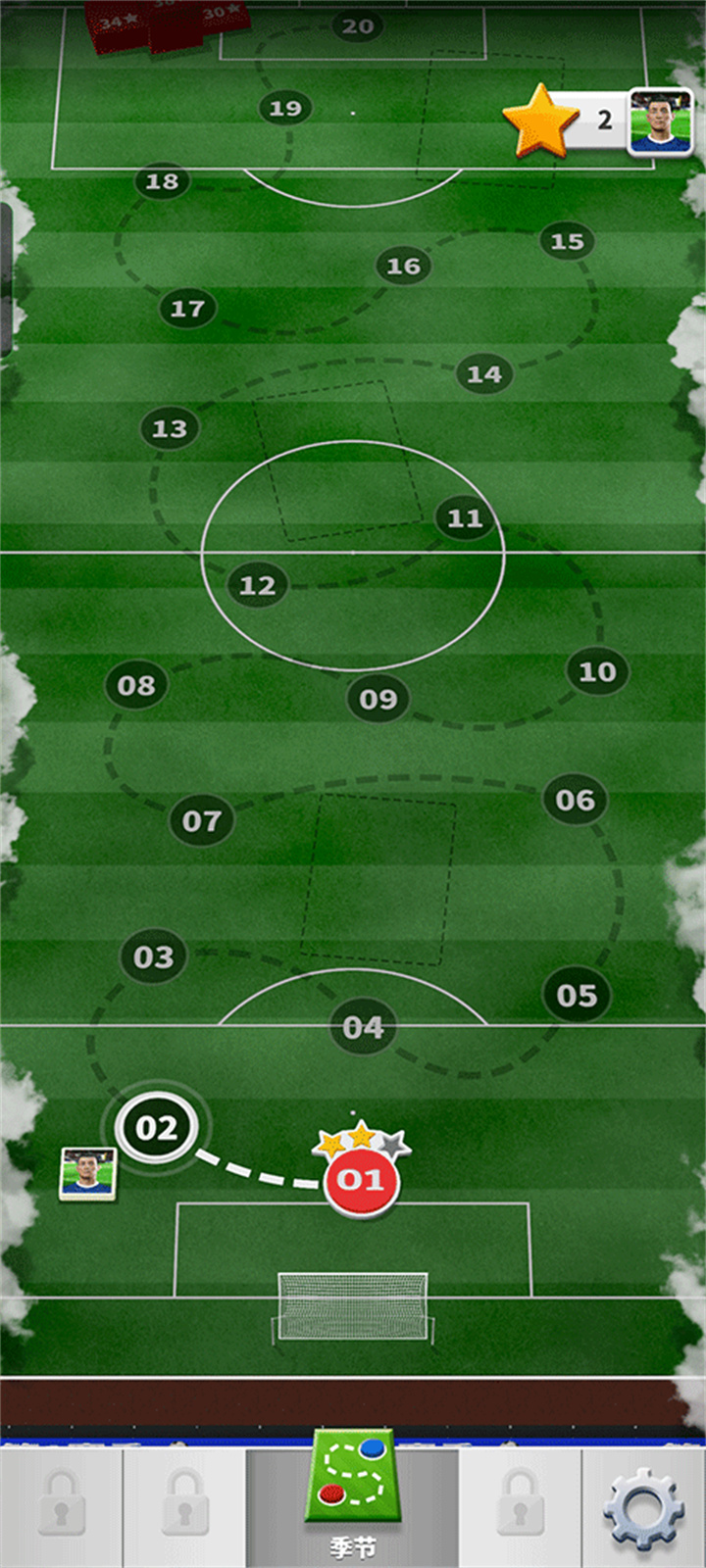
Task: Start level 02 on the field
Action: (157, 1128)
